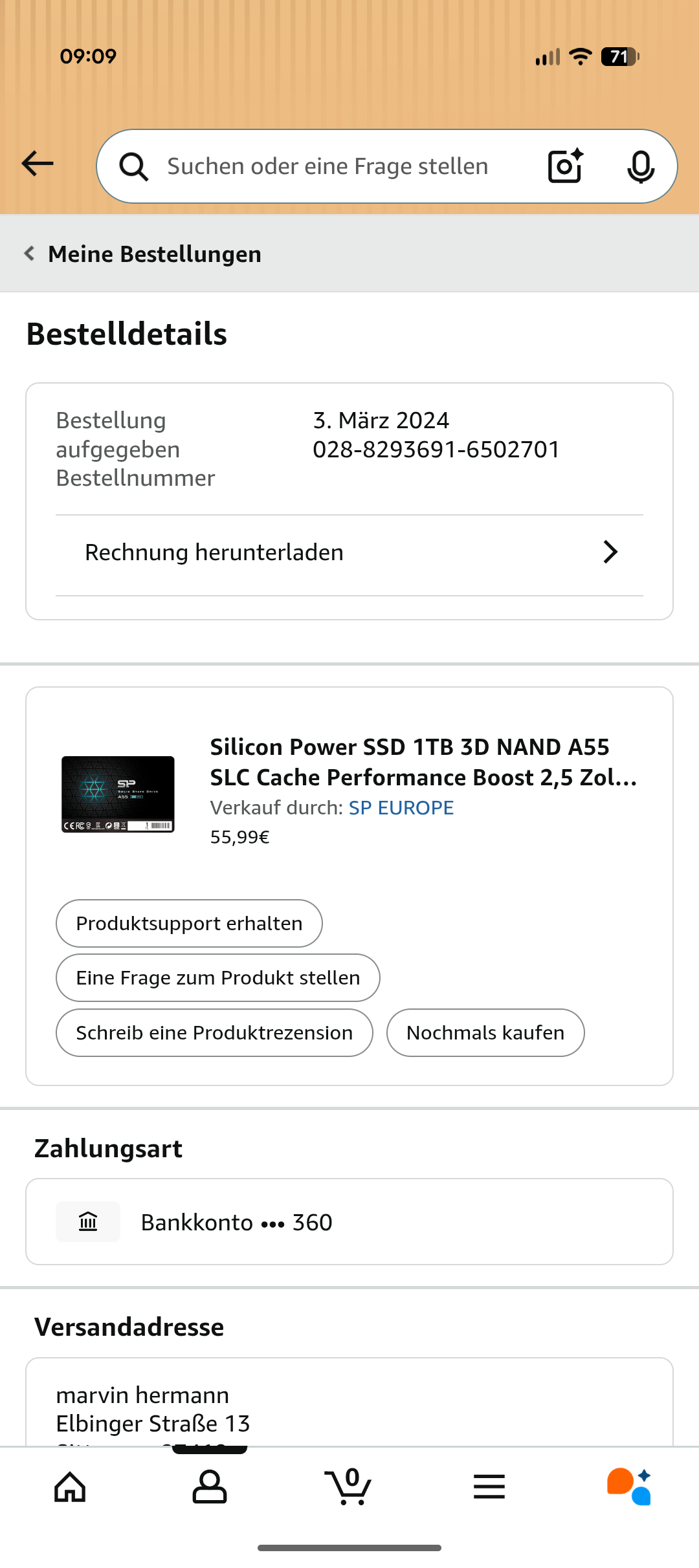The width and height of the screenshot is (699, 1568).
Task: Open the hamburger menu tab
Action: click(489, 1486)
